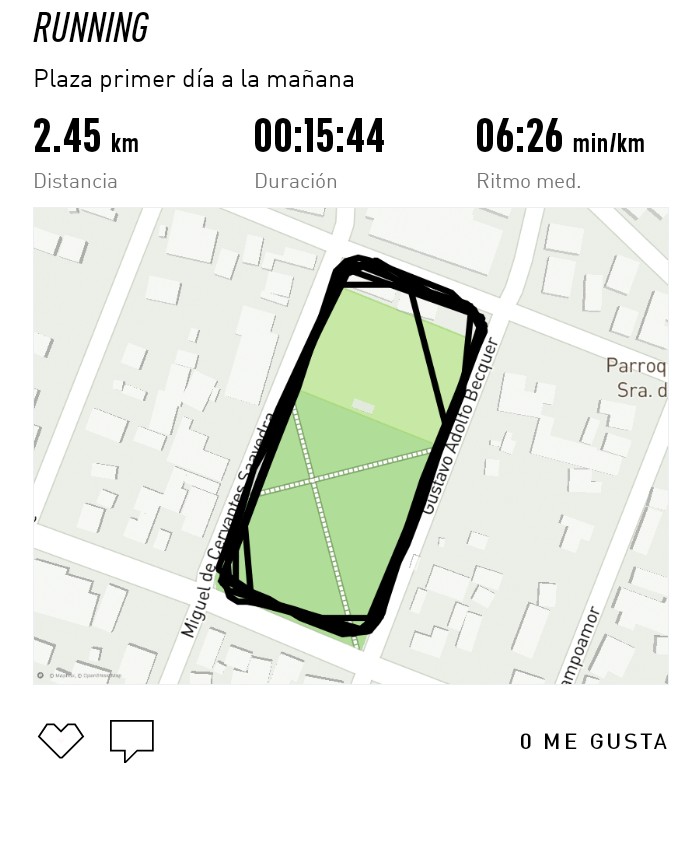Open comments on this running activity
The width and height of the screenshot is (685, 857).
point(132,740)
